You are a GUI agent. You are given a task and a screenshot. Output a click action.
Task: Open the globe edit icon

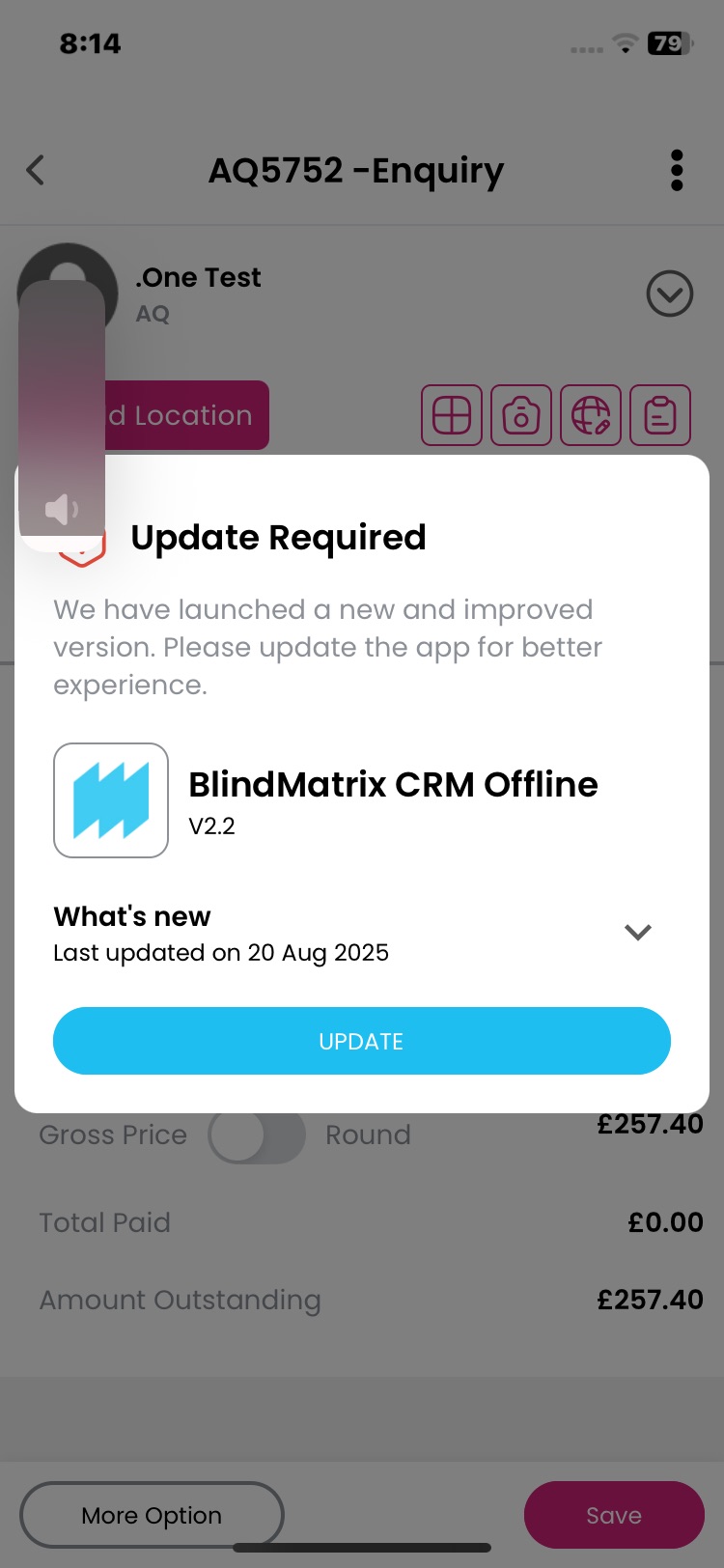coord(591,415)
